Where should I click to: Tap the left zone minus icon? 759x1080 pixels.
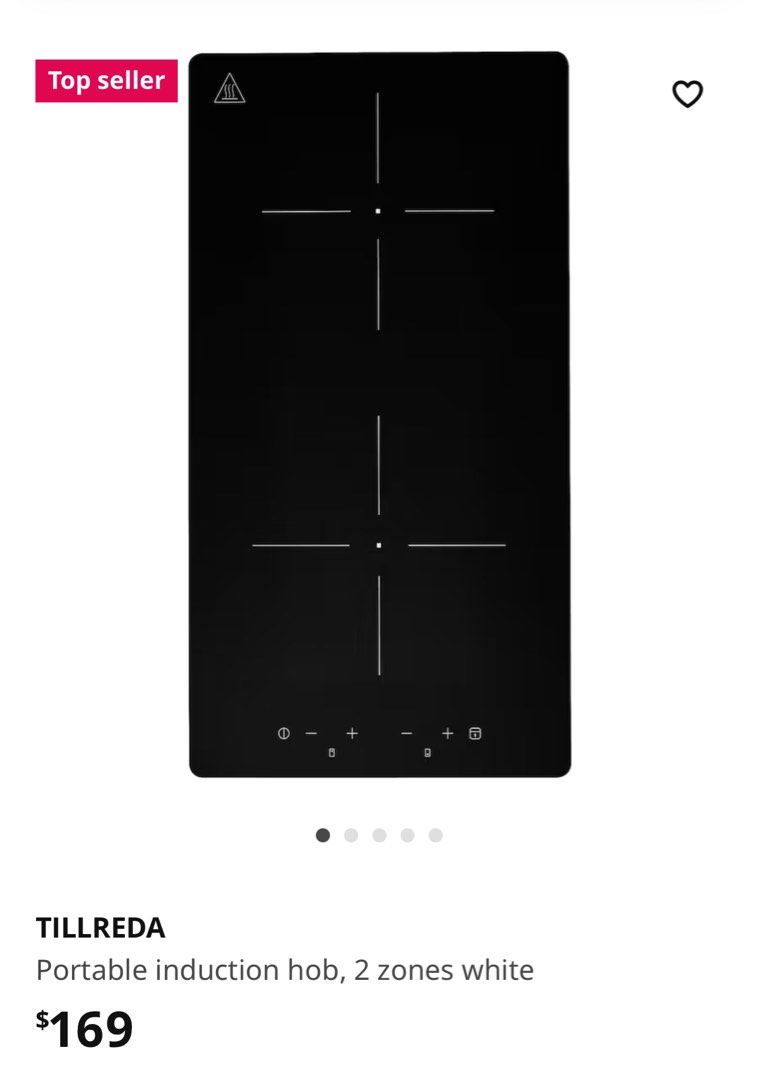coord(310,733)
